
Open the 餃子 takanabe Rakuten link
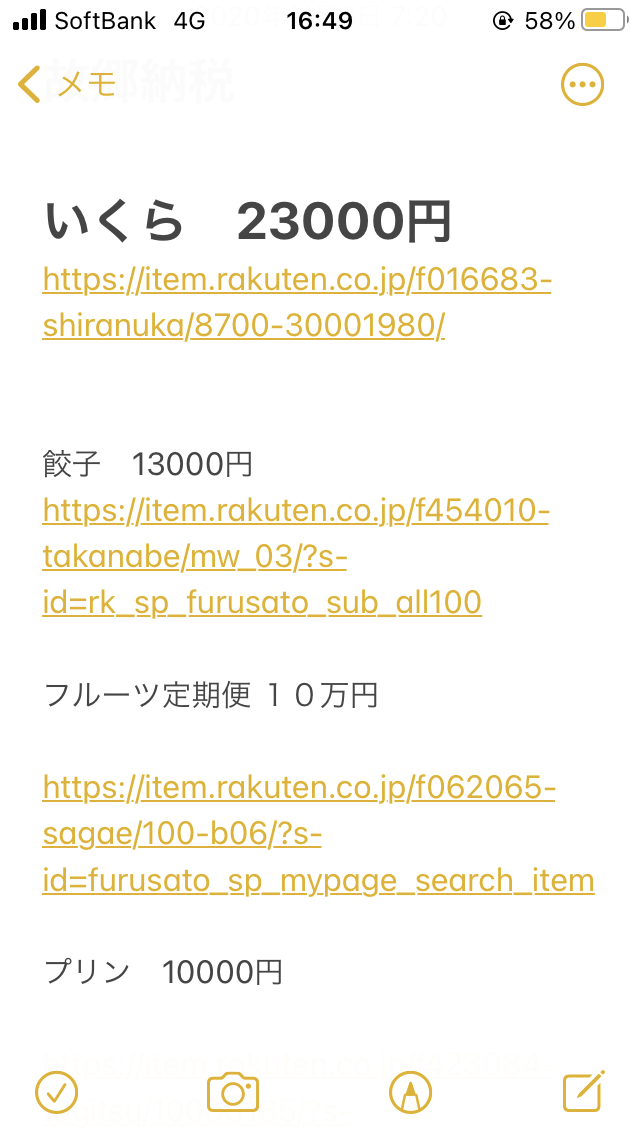[x=296, y=557]
